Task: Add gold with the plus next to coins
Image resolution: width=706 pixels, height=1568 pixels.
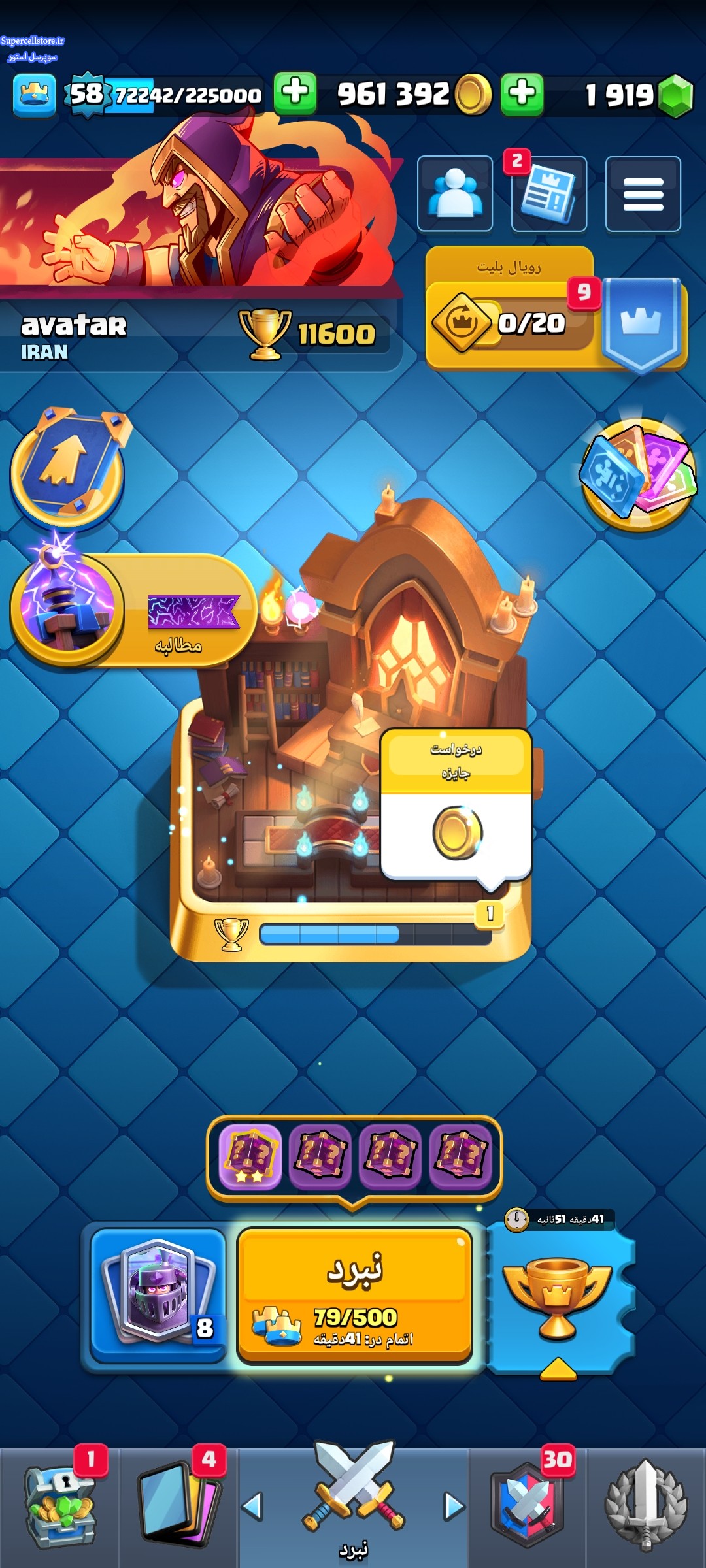Action: click(295, 93)
